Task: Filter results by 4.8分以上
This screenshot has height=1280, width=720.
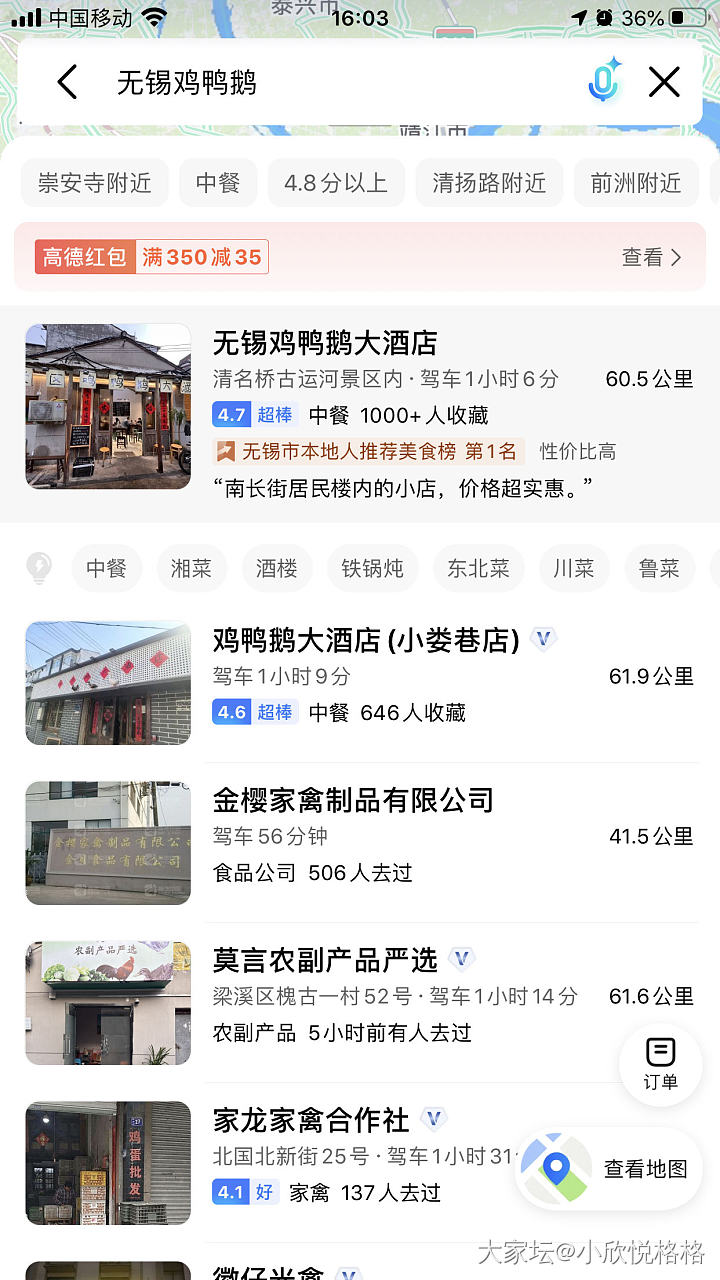Action: tap(335, 183)
